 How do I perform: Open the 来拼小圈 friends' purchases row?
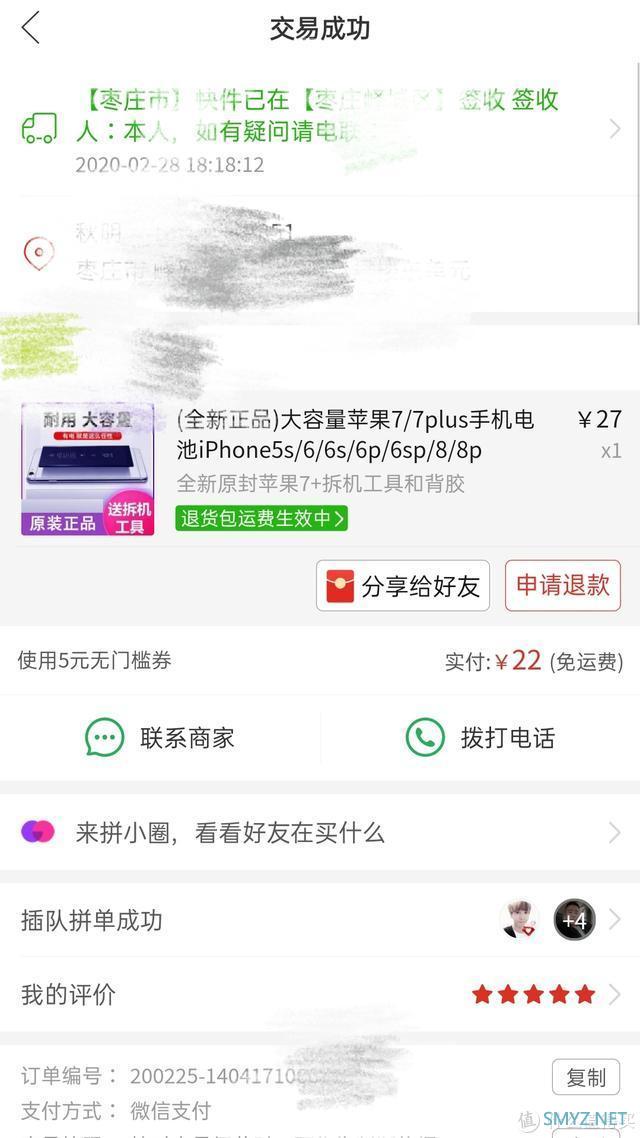tap(320, 832)
